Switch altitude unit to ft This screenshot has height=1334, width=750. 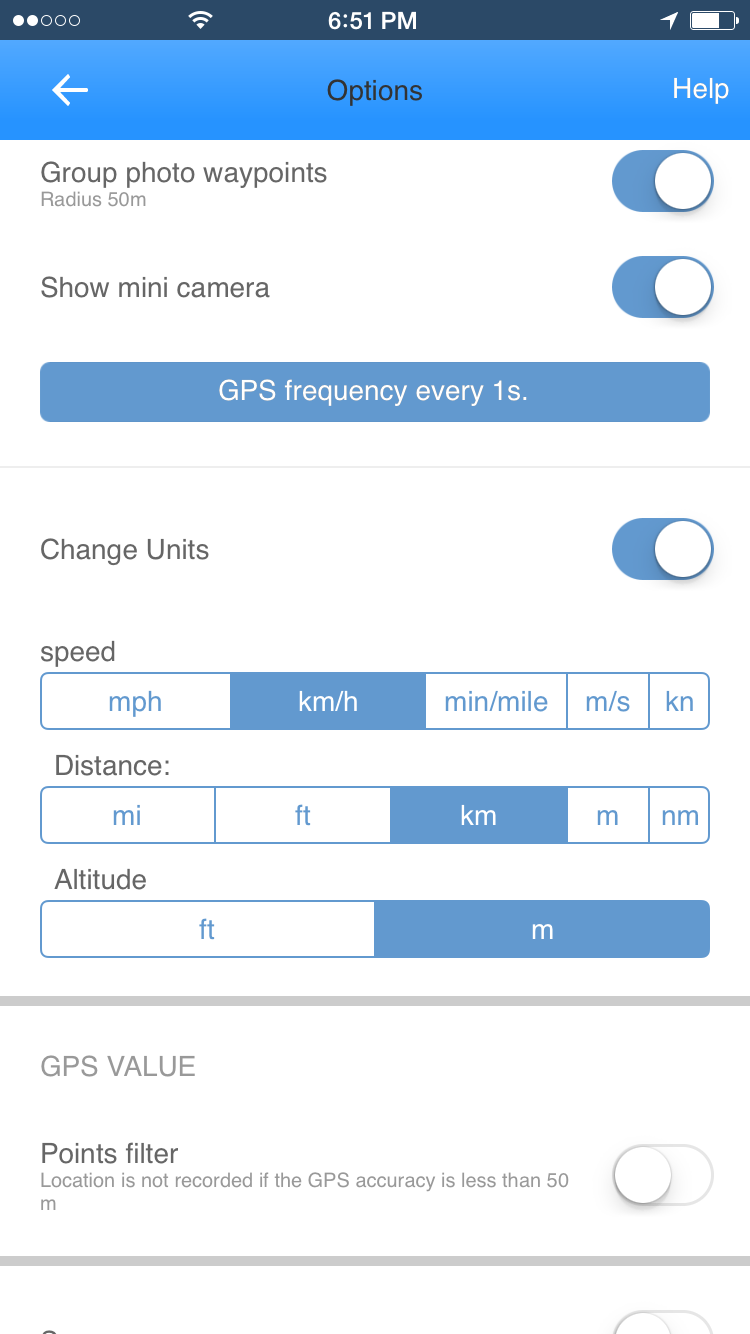[x=208, y=929]
